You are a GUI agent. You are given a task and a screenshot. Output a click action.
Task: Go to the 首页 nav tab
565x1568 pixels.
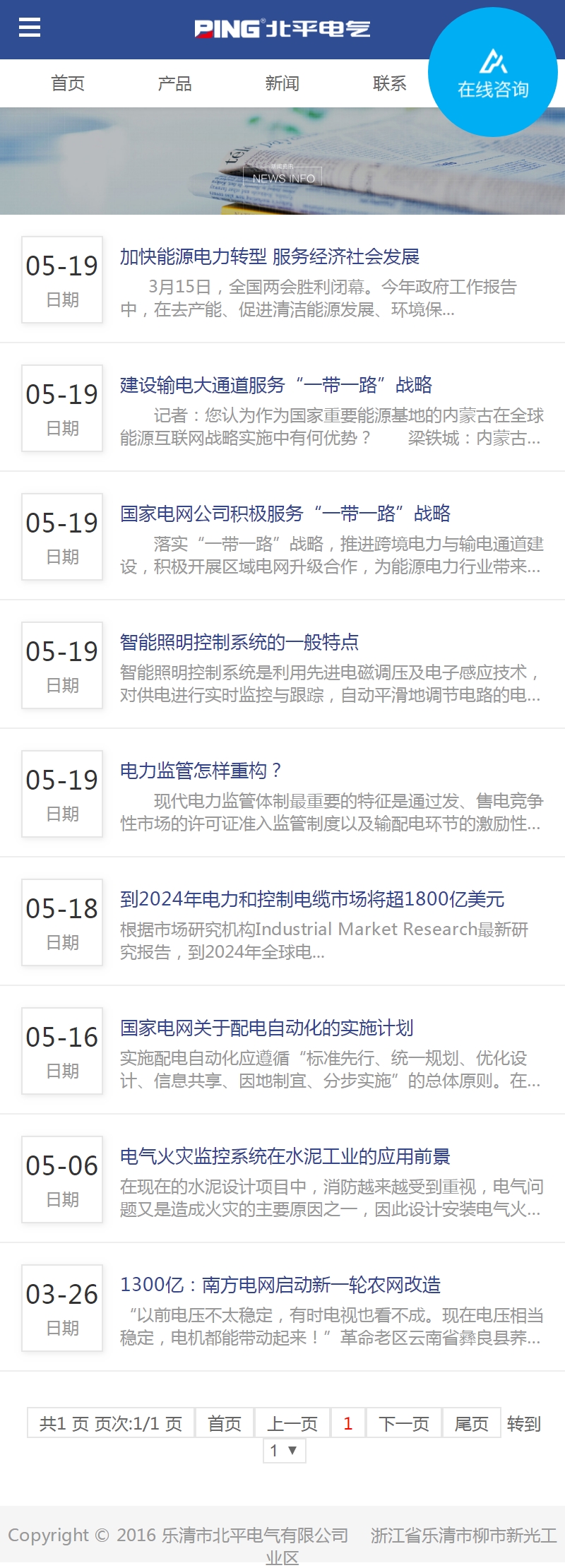pos(68,83)
